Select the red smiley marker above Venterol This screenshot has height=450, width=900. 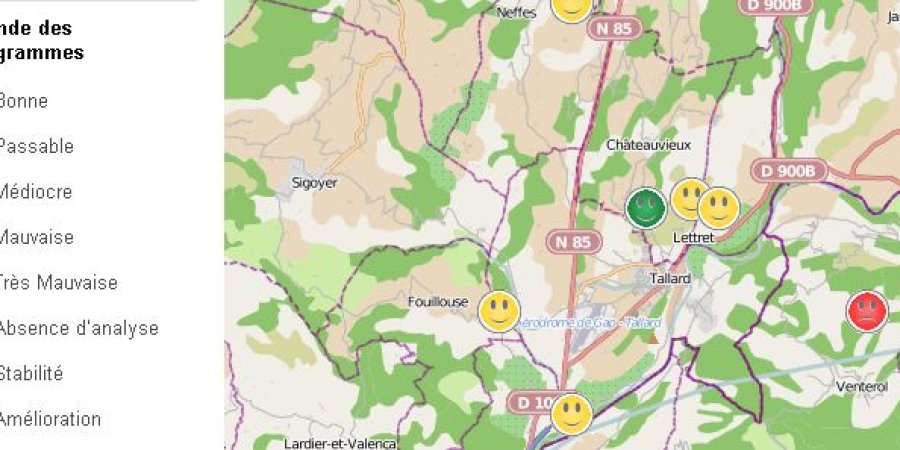[867, 311]
